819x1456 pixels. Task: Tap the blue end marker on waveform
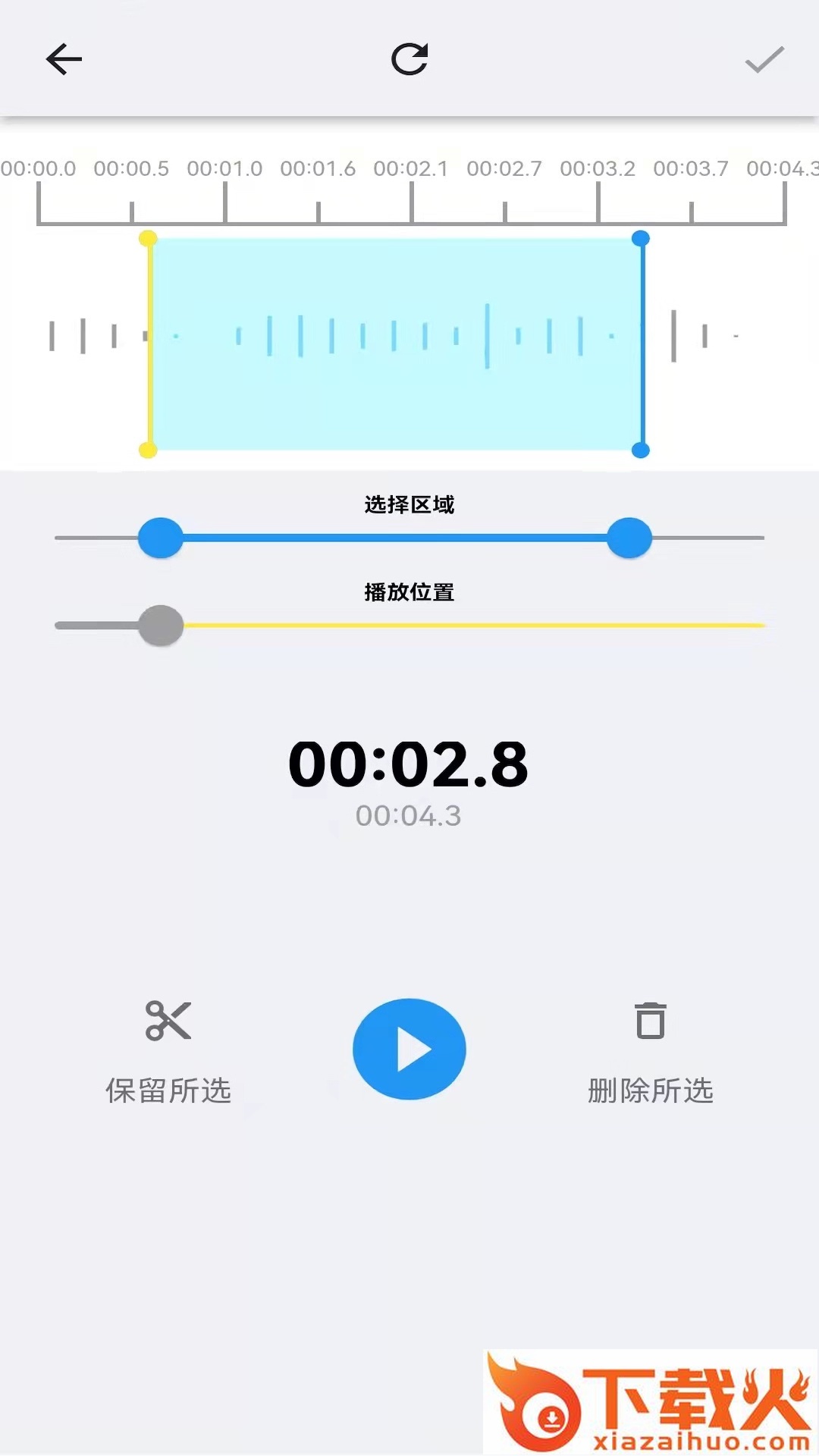pyautogui.click(x=641, y=240)
